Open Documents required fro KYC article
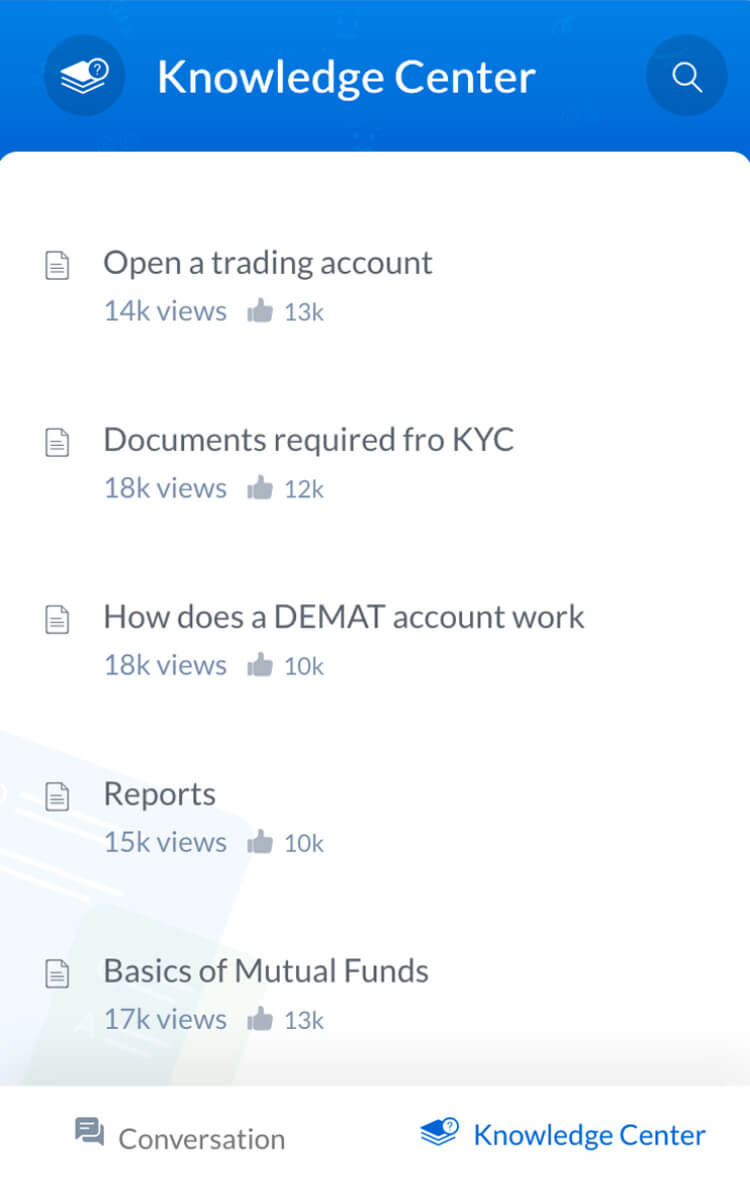Viewport: 750px width, 1179px height. point(308,441)
